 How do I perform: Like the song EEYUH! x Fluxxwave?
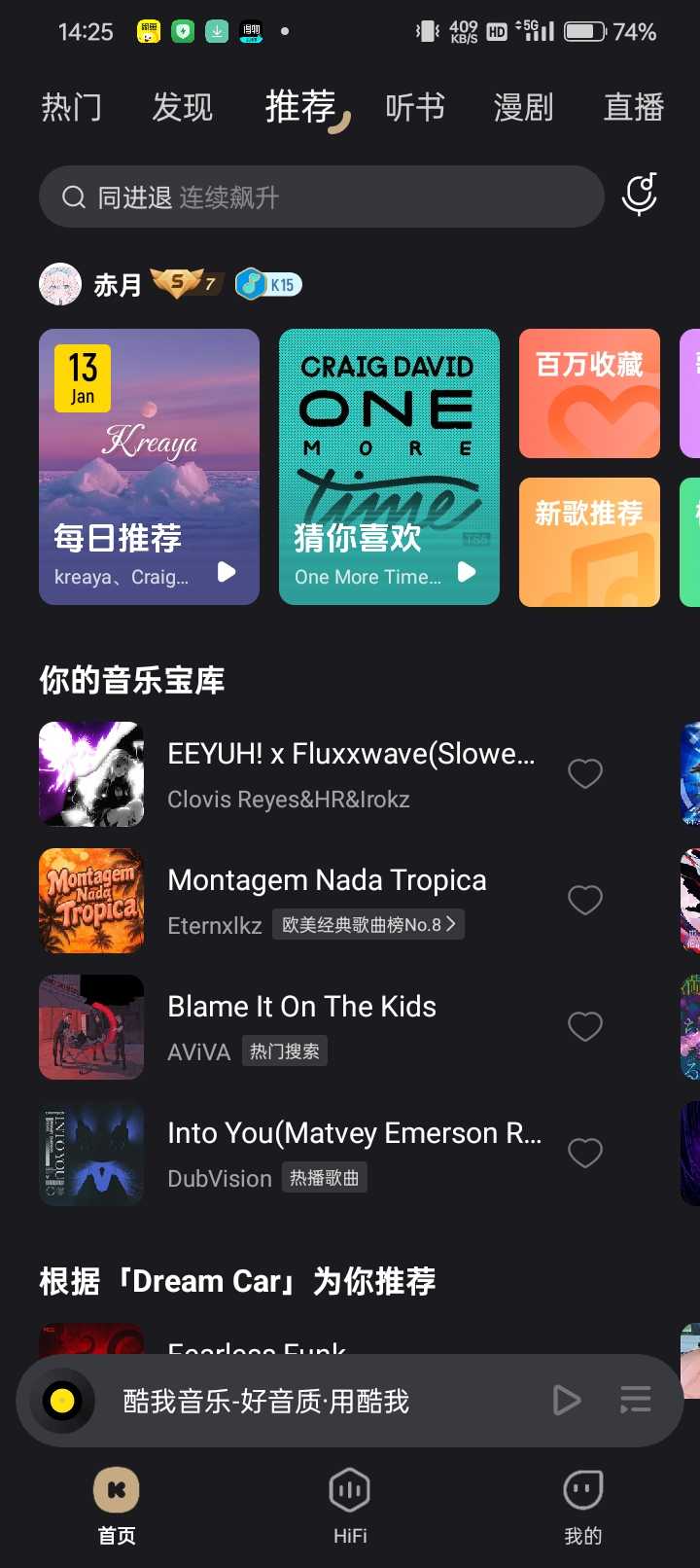tap(585, 774)
